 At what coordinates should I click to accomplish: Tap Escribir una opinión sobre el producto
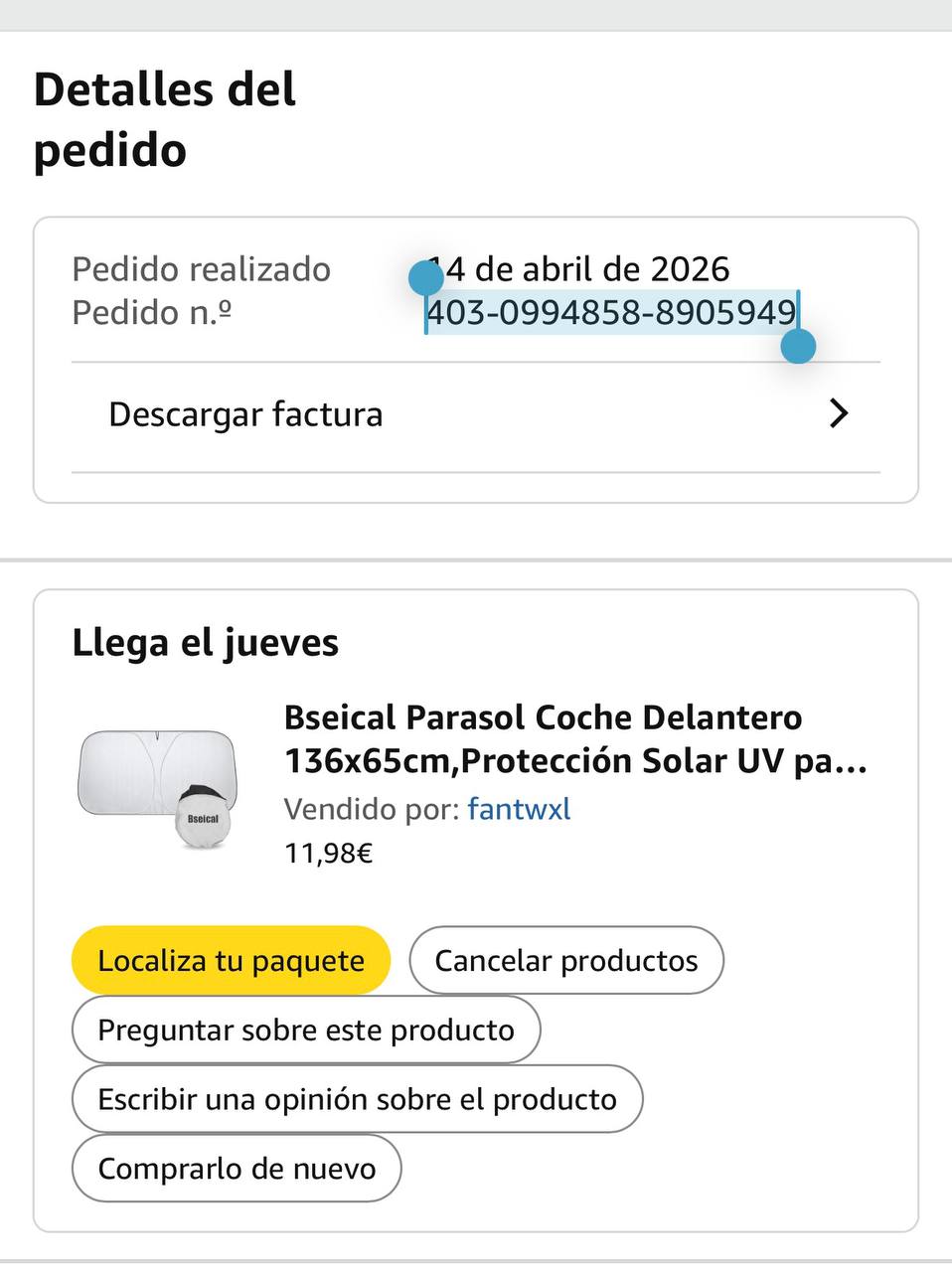tap(357, 1100)
